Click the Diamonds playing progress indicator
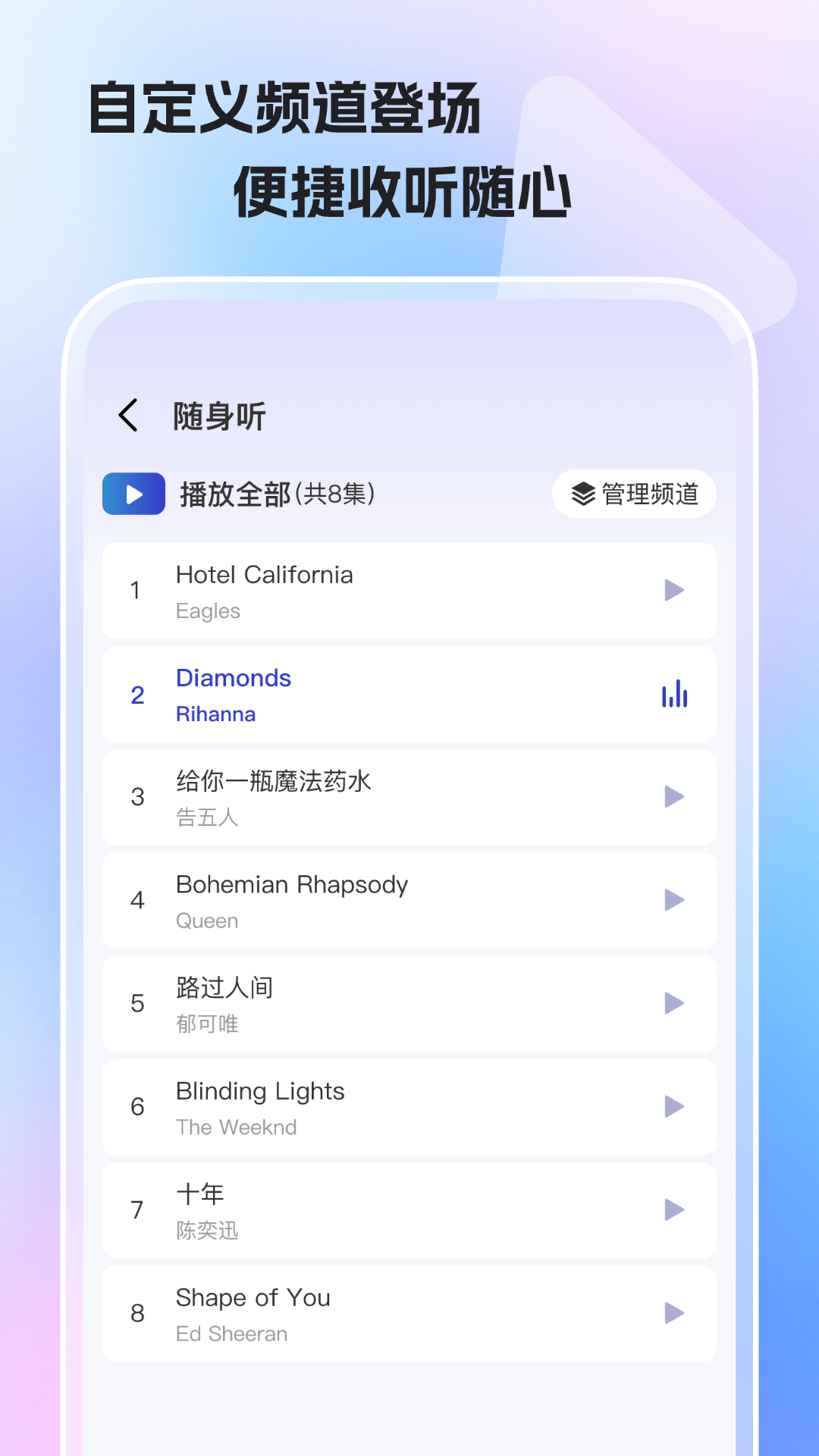Viewport: 819px width, 1456px height. click(x=674, y=694)
